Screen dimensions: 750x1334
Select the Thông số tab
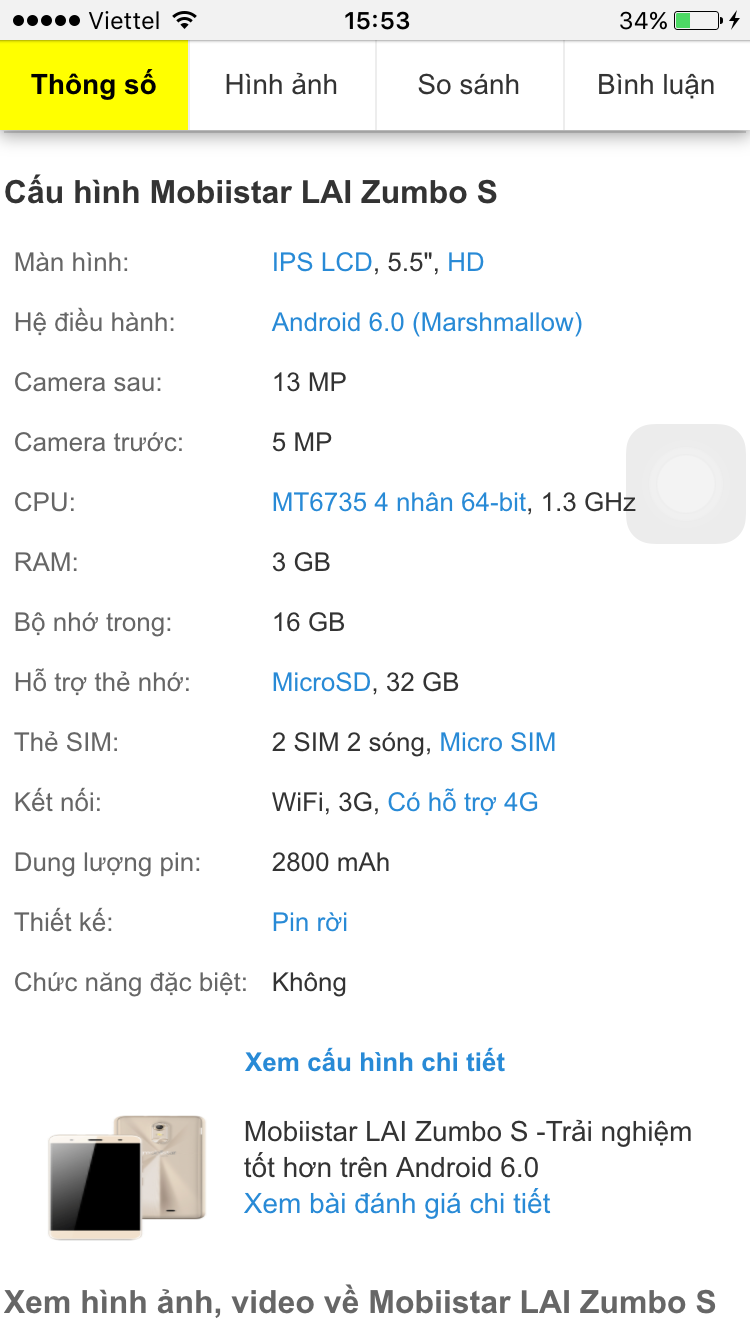coord(94,85)
